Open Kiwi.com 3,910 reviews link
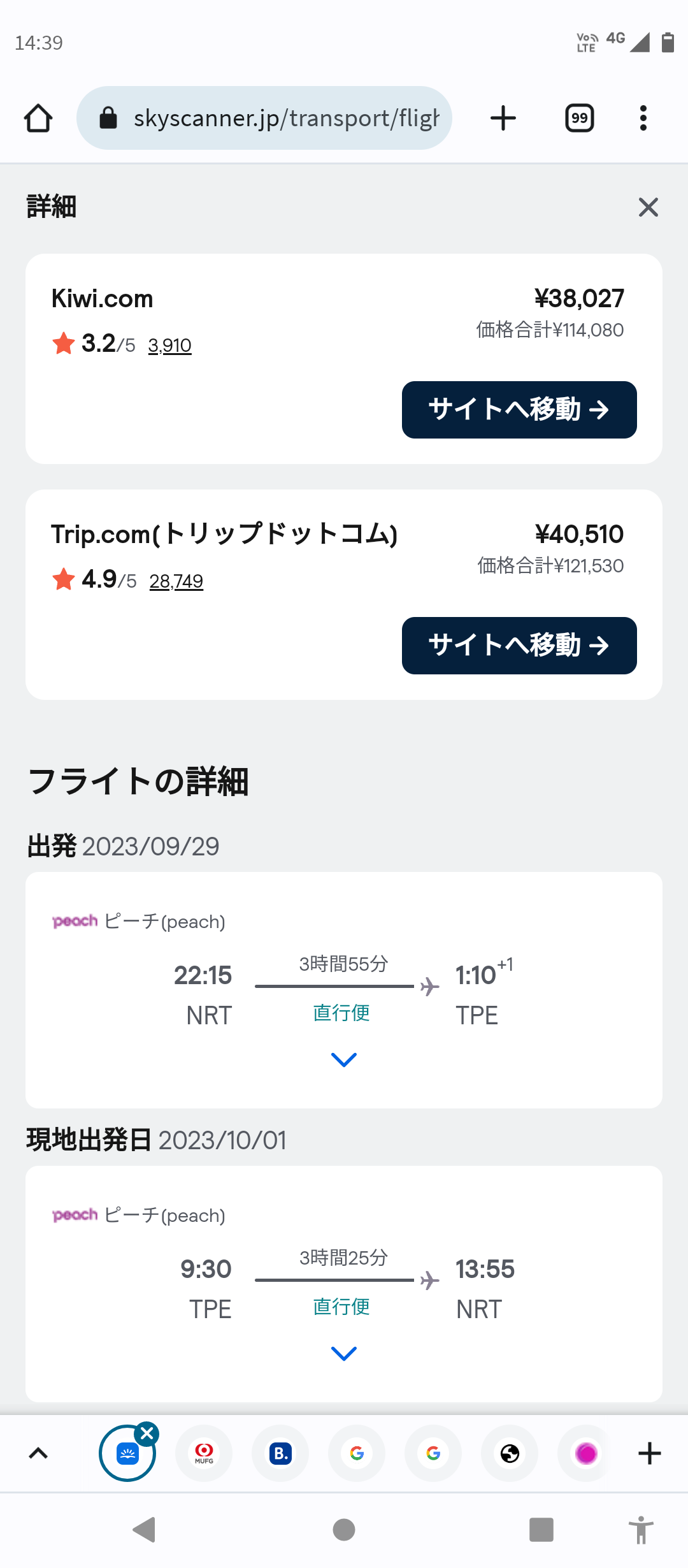This screenshot has width=688, height=1568. (169, 345)
